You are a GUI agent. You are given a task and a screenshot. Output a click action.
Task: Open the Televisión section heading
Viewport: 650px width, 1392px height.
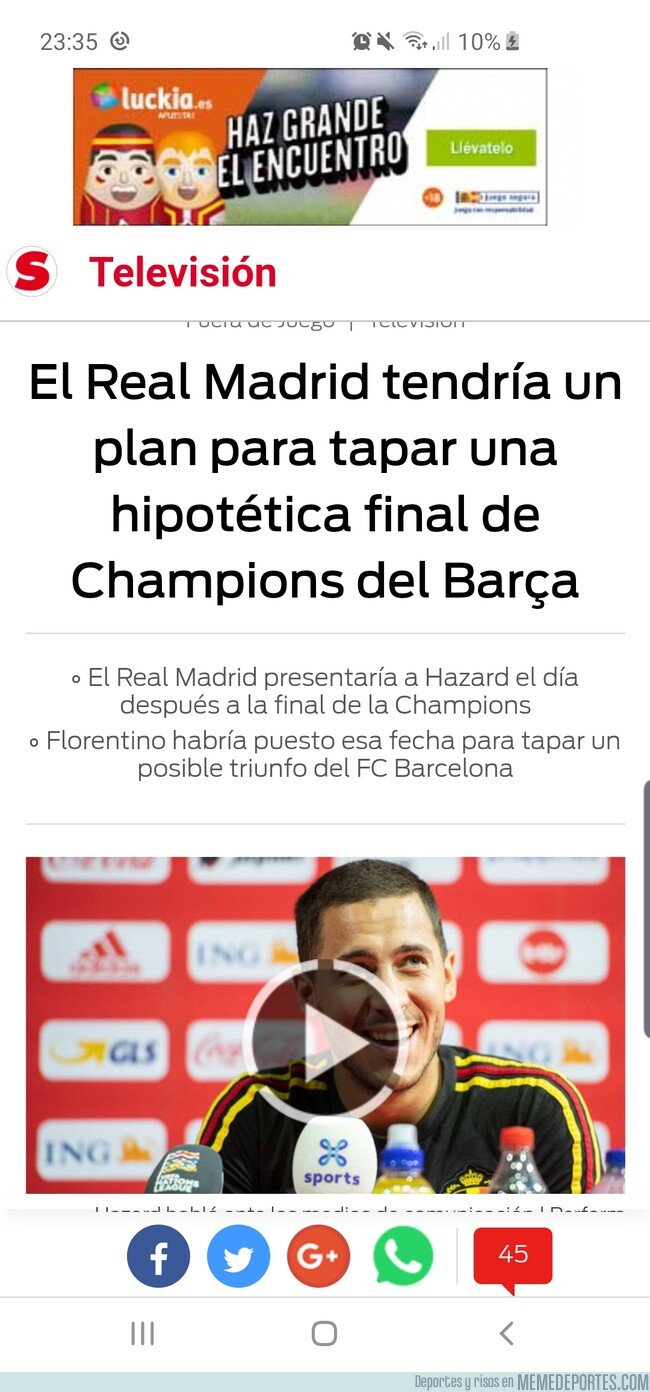click(x=183, y=272)
